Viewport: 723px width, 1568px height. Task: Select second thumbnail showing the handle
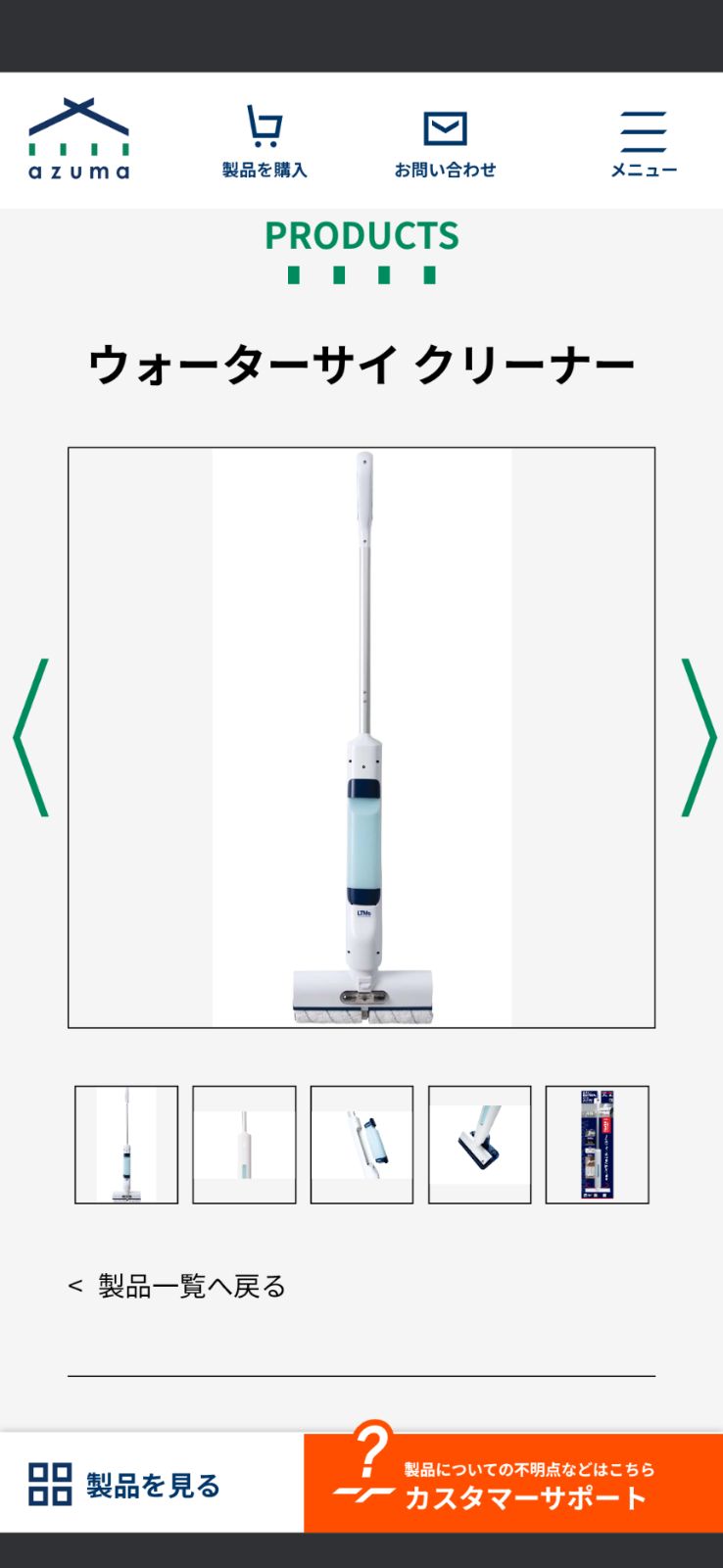pyautogui.click(x=244, y=1144)
